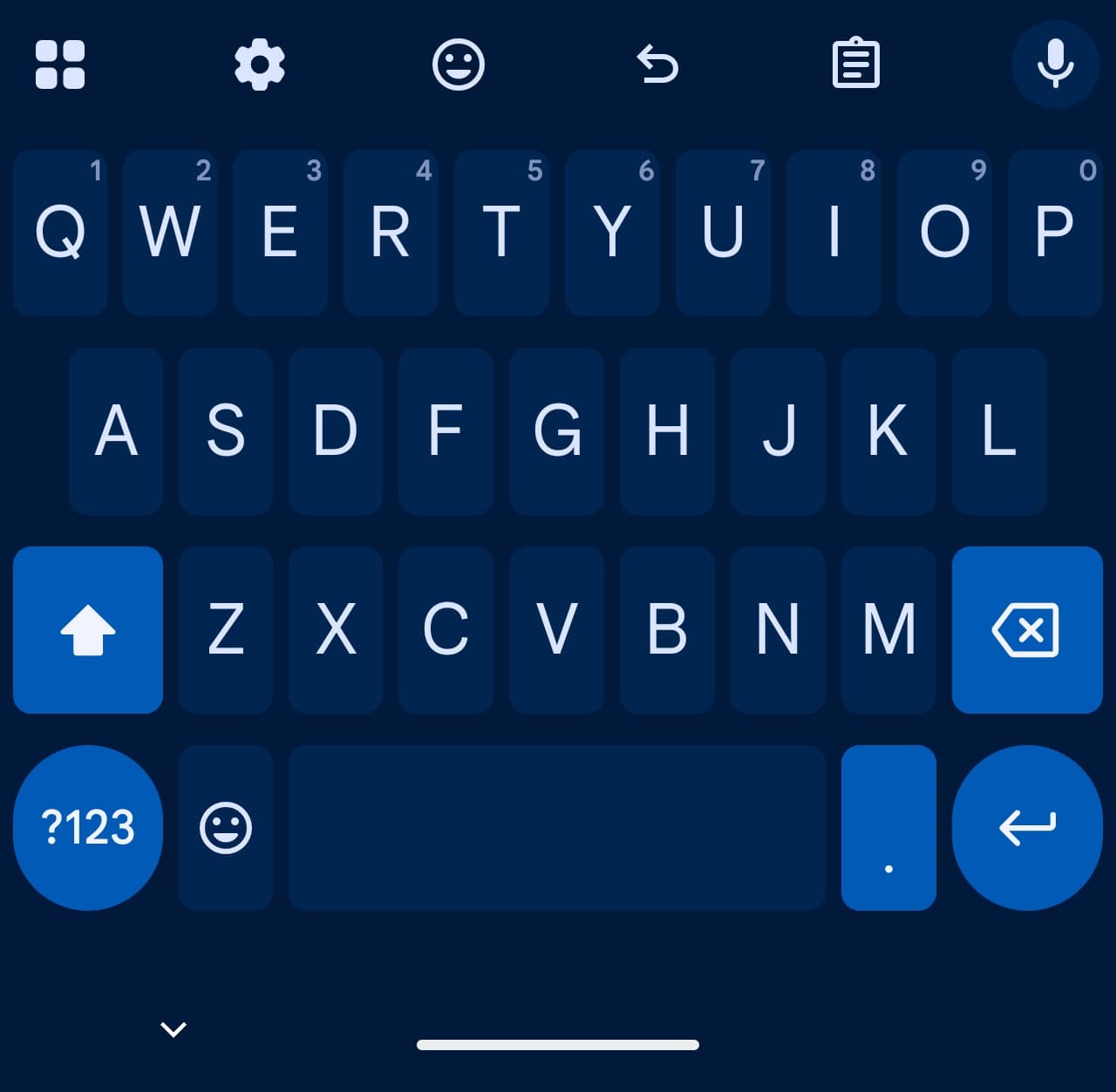Tap the emoji key beside the space bar
Image resolution: width=1116 pixels, height=1092 pixels.
(226, 828)
